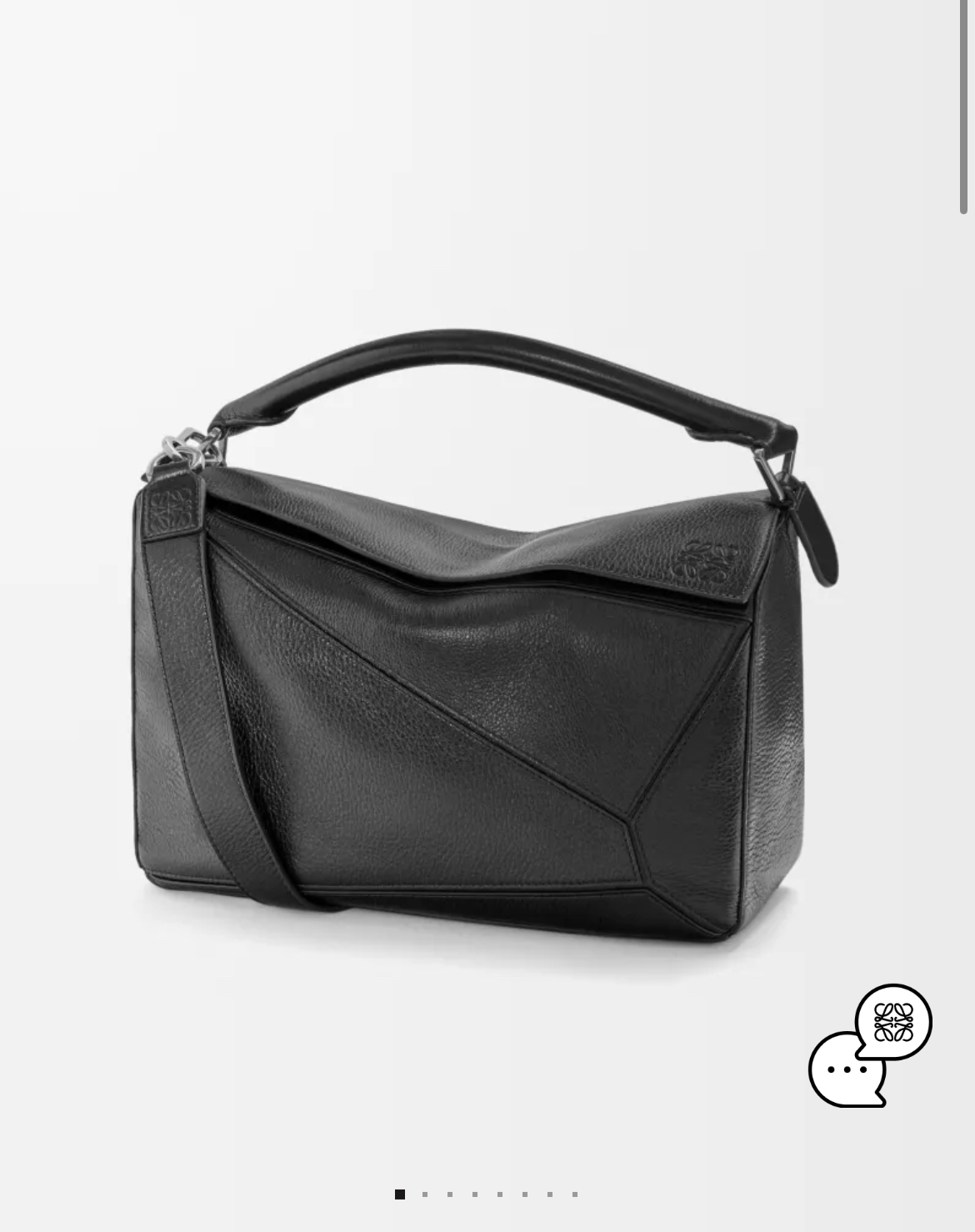Open the Loewe chat assistant bubble
Viewport: 975px width, 1232px height.
[869, 1045]
